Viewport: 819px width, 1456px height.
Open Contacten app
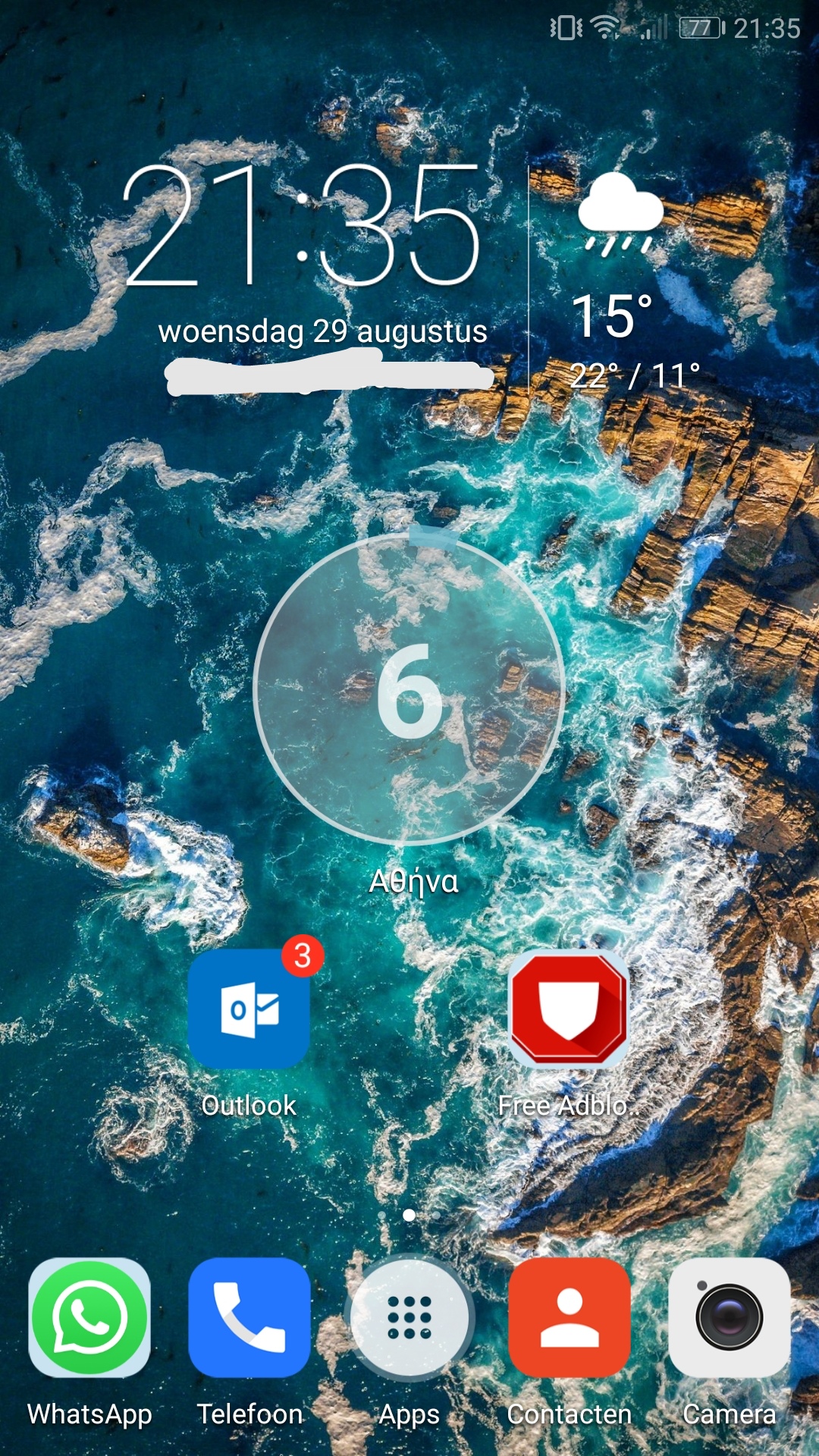pos(570,1318)
